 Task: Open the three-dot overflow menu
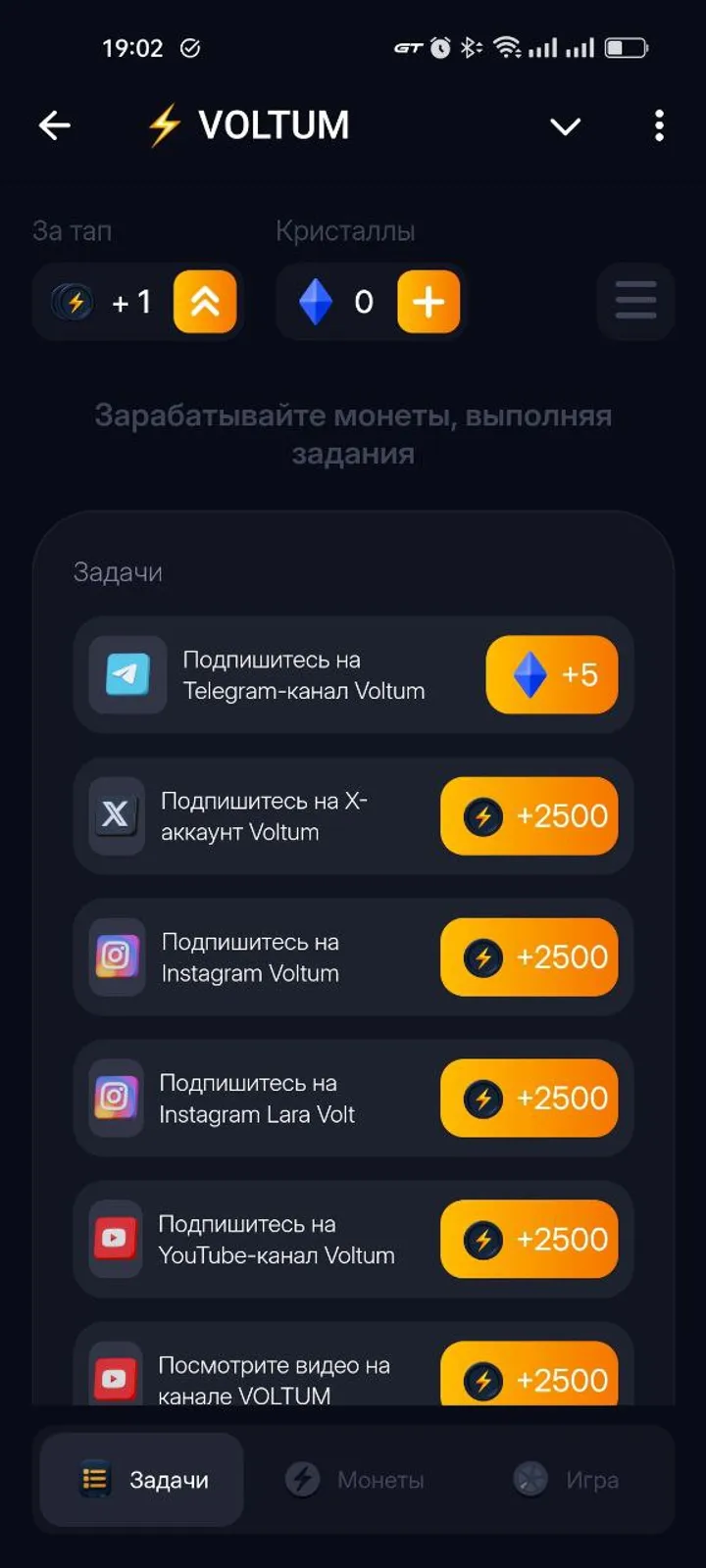point(659,126)
